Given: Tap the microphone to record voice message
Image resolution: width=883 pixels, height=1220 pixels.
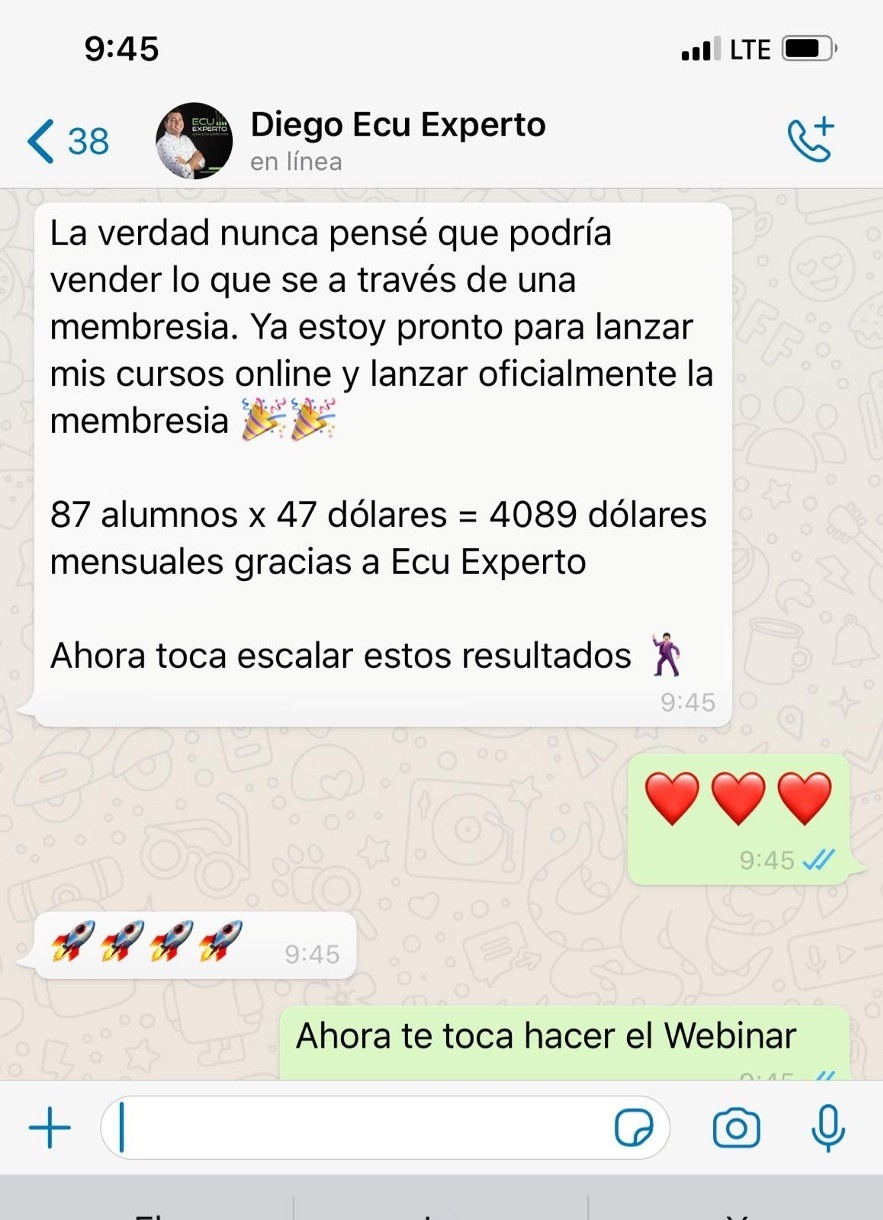Looking at the screenshot, I should click(x=827, y=1129).
